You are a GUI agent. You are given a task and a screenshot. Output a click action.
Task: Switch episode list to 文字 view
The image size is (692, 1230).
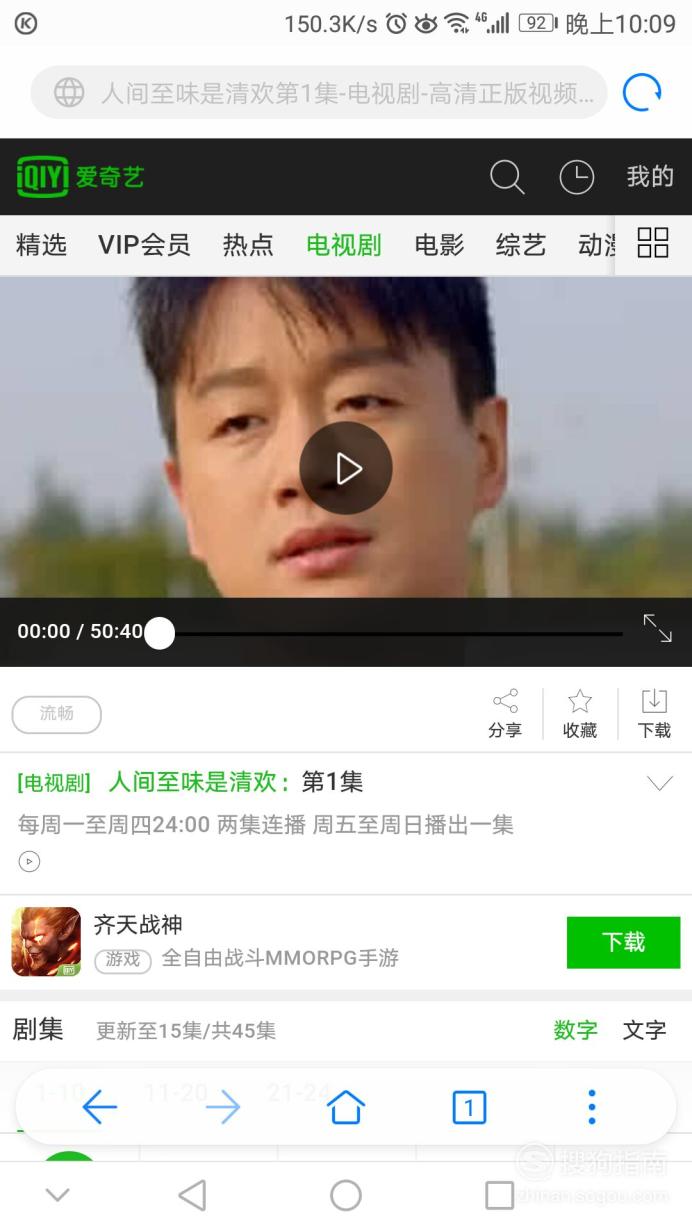(x=644, y=1030)
